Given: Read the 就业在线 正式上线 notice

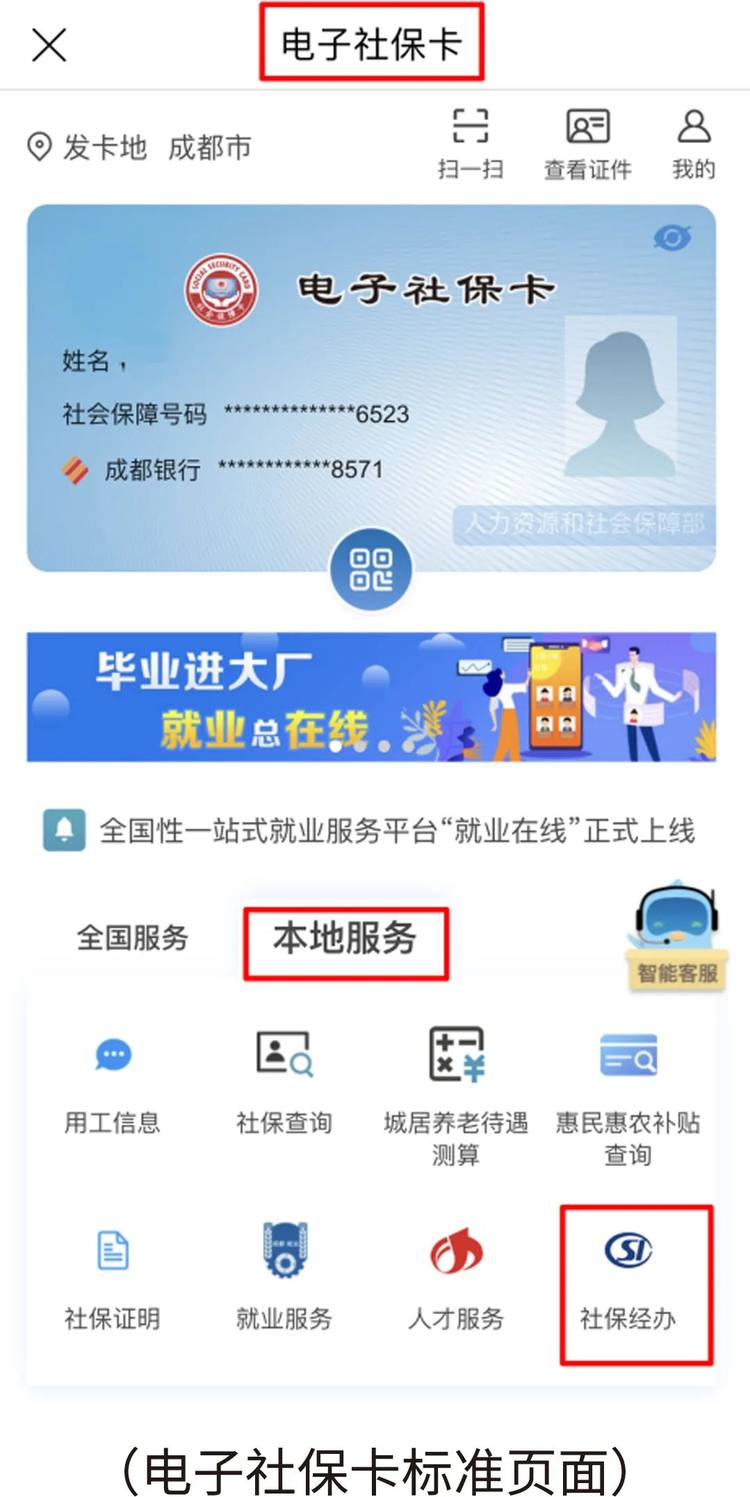Looking at the screenshot, I should [x=396, y=830].
